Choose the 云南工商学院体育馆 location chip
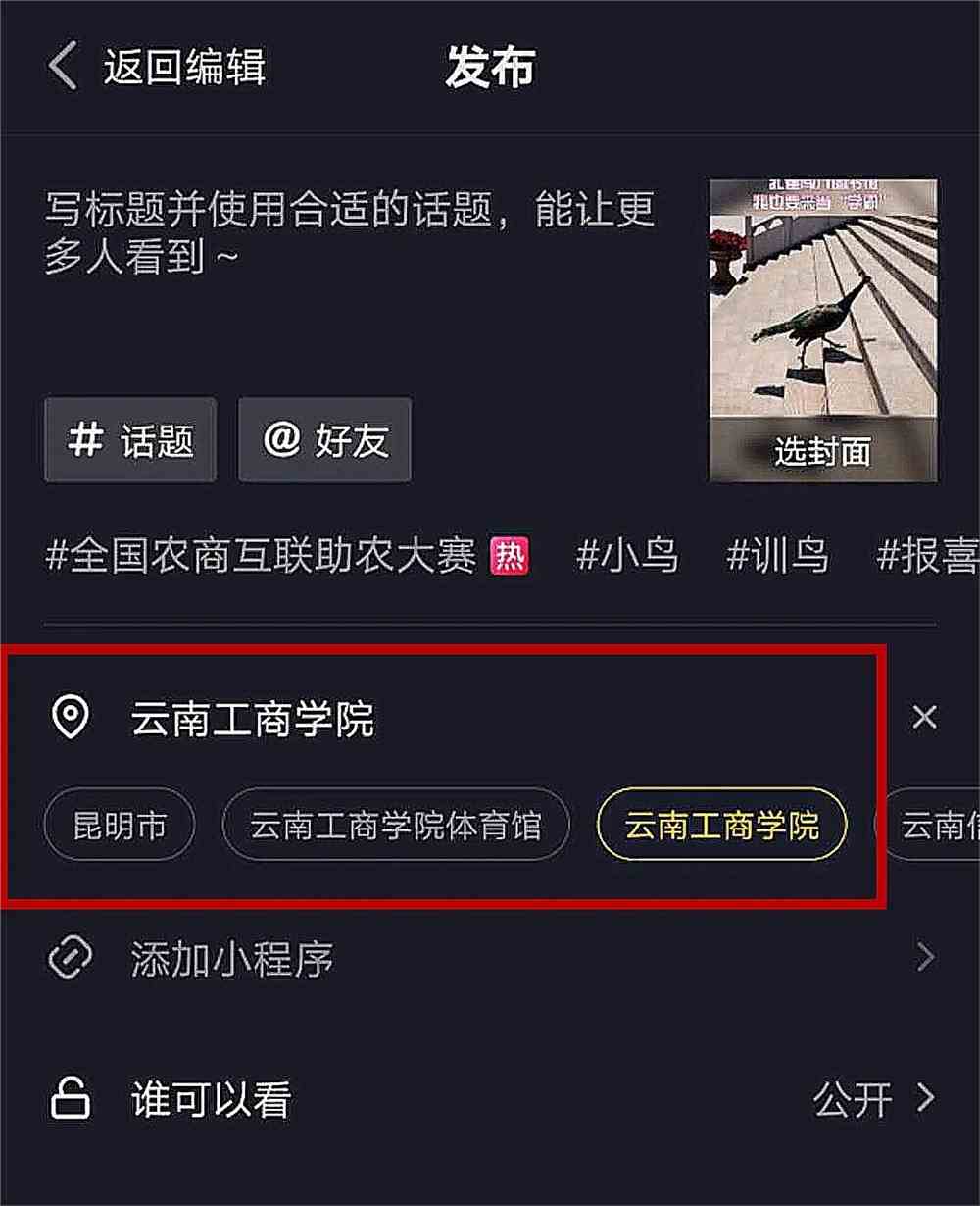 click(x=395, y=825)
